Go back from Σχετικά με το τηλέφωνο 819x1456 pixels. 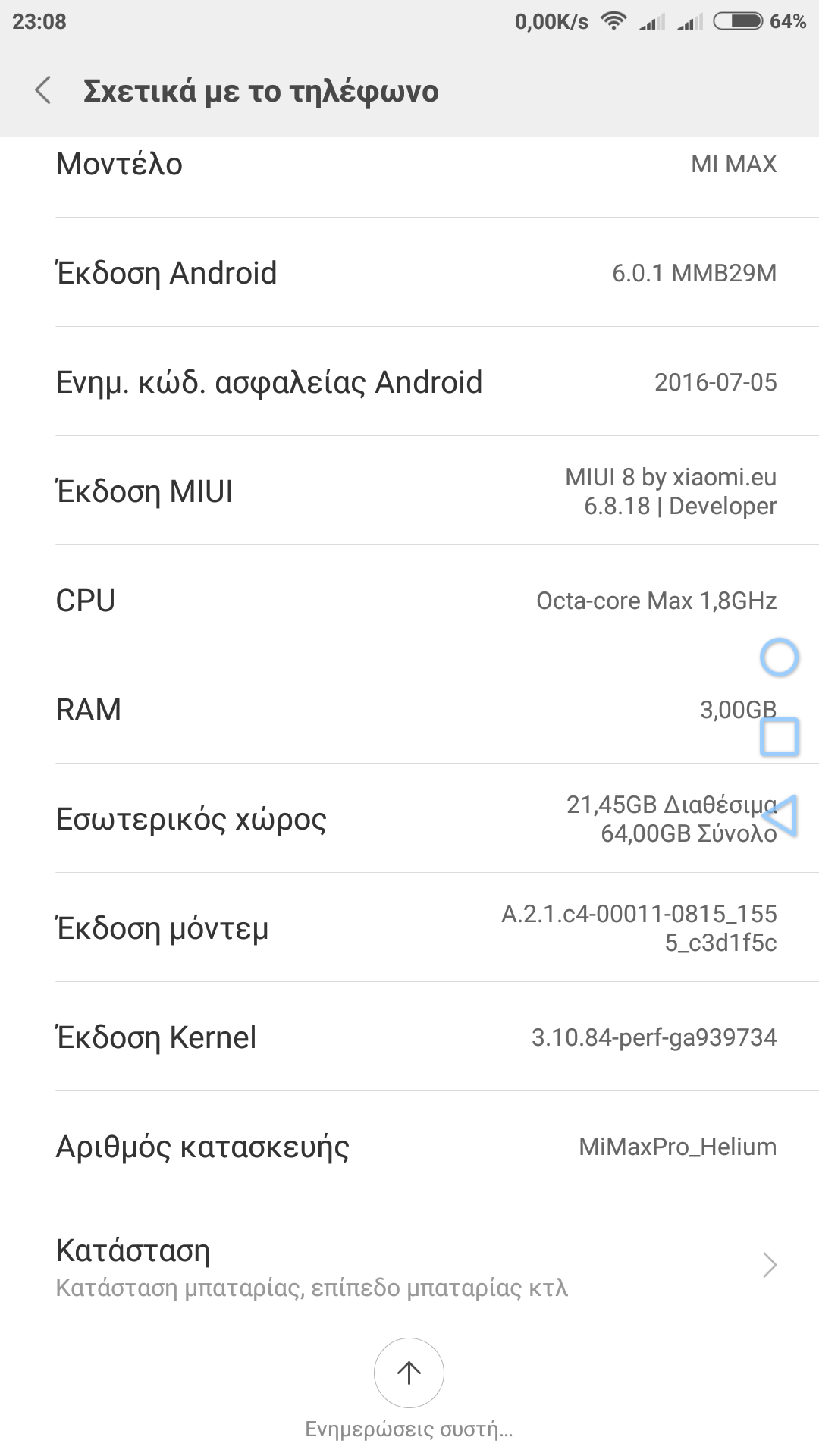[x=43, y=91]
